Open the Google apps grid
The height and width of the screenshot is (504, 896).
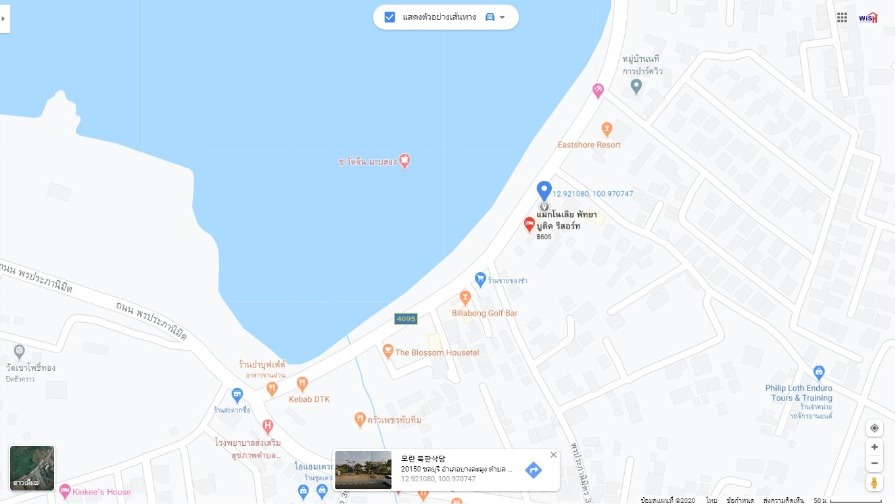(842, 17)
